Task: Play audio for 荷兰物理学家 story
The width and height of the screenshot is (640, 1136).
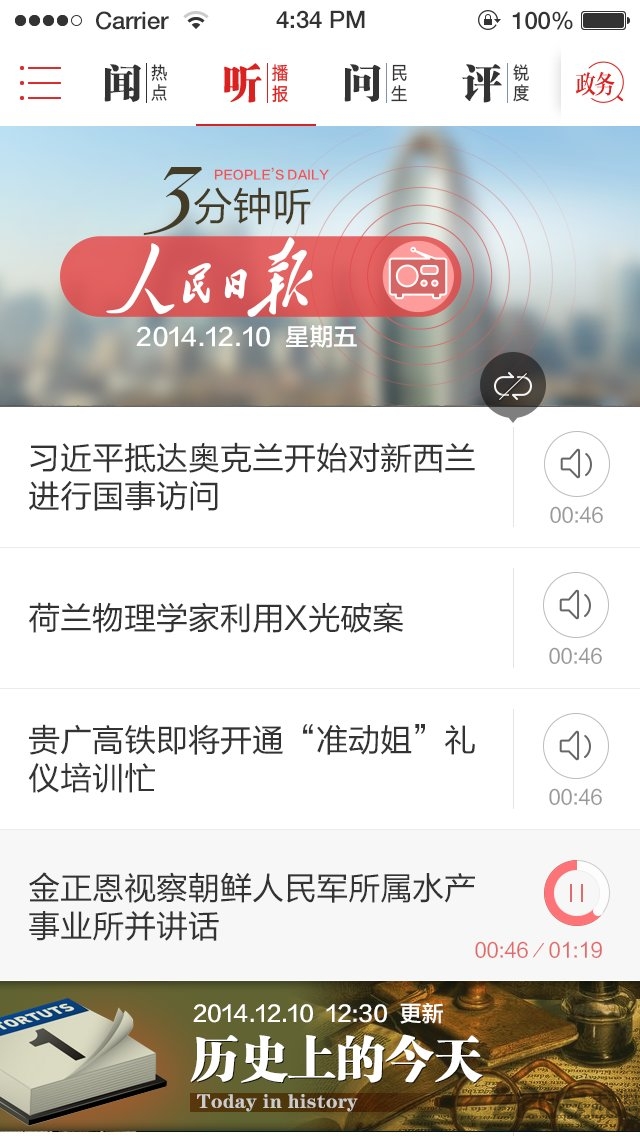Action: [x=576, y=605]
